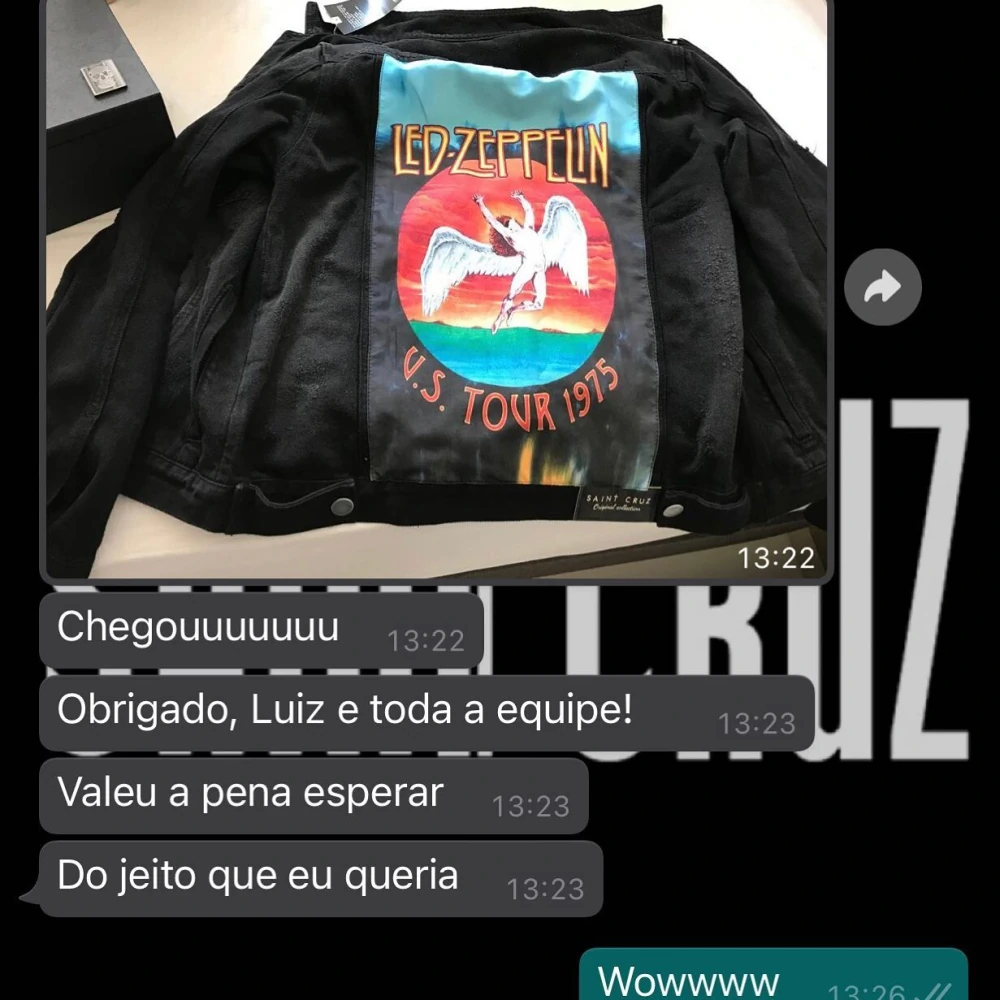Forward the Led Zeppelin jacket photo
This screenshot has width=1000, height=1000.
click(882, 288)
